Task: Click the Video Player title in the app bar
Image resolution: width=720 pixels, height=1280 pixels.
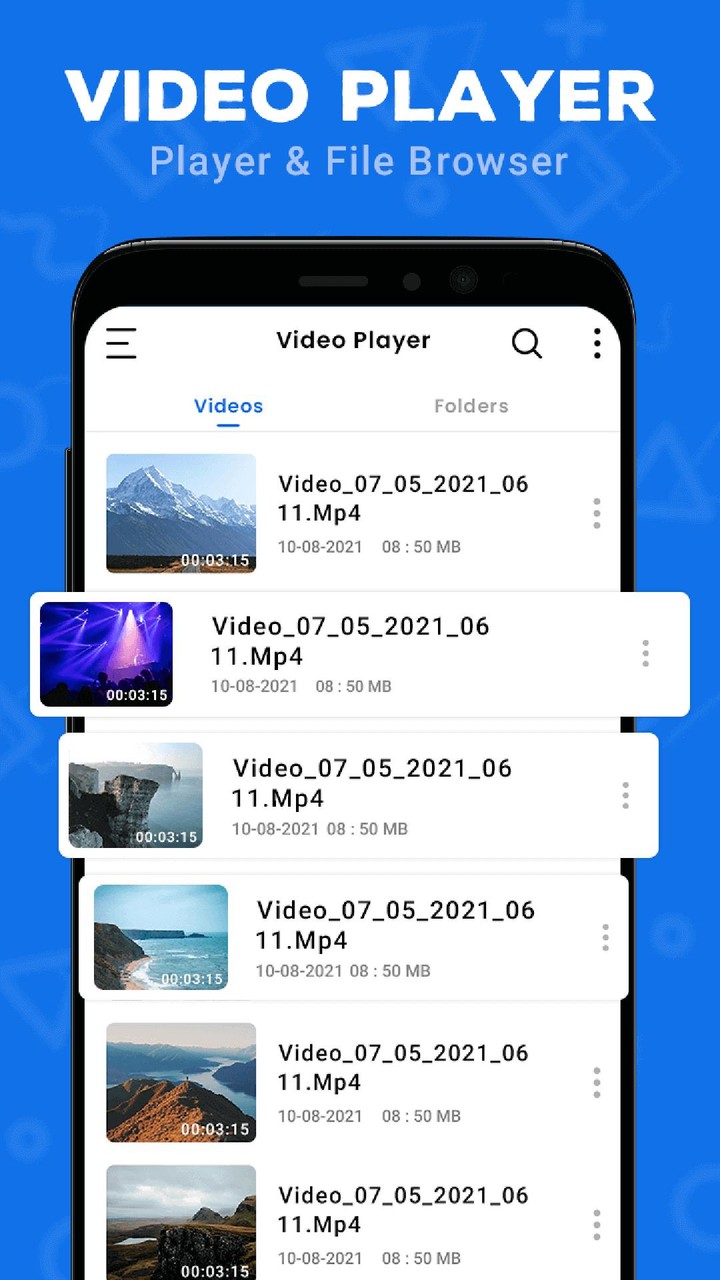Action: 353,341
